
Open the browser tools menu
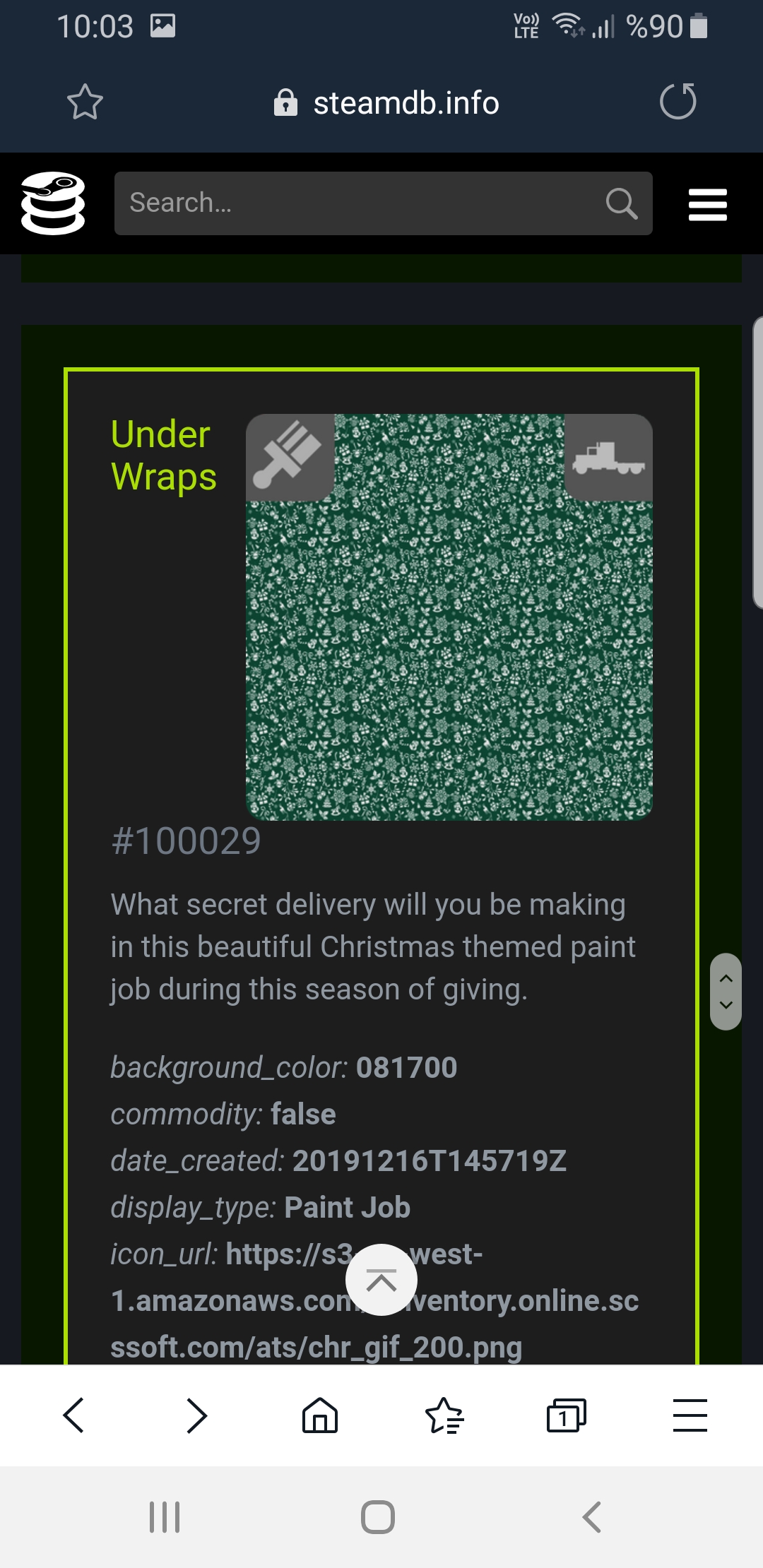690,1415
